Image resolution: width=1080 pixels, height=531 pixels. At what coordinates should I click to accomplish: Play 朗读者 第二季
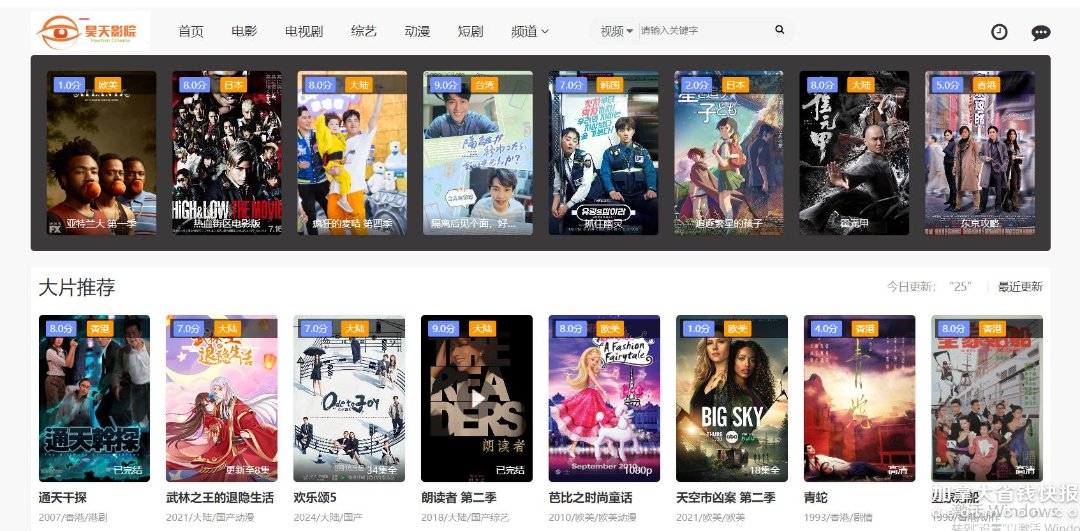tap(477, 398)
